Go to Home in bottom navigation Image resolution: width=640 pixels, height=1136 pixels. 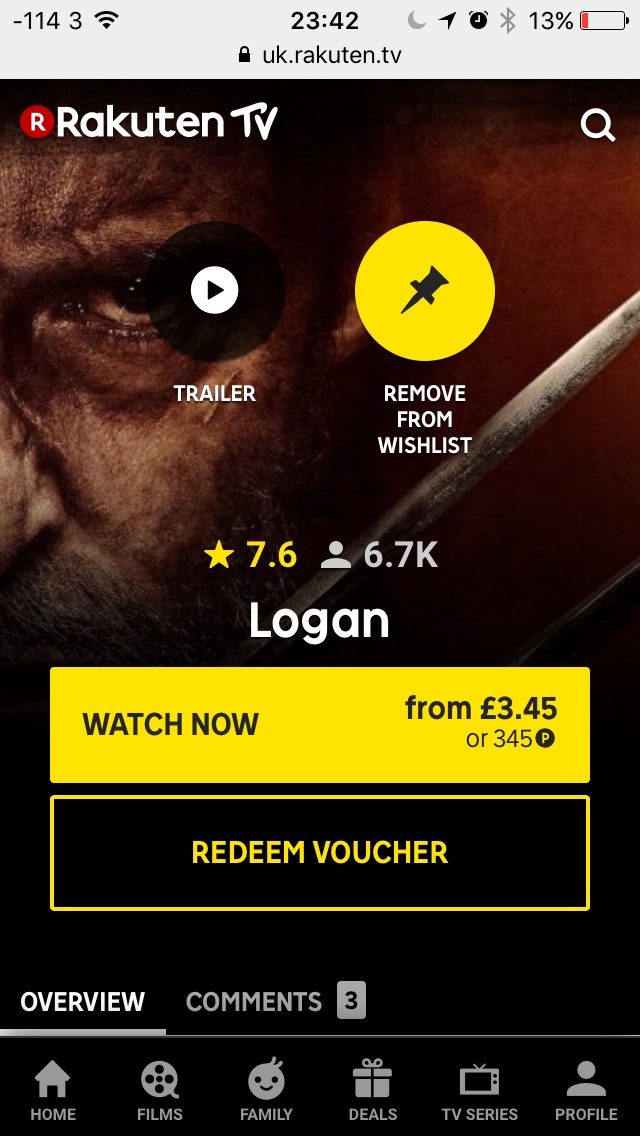52,1091
